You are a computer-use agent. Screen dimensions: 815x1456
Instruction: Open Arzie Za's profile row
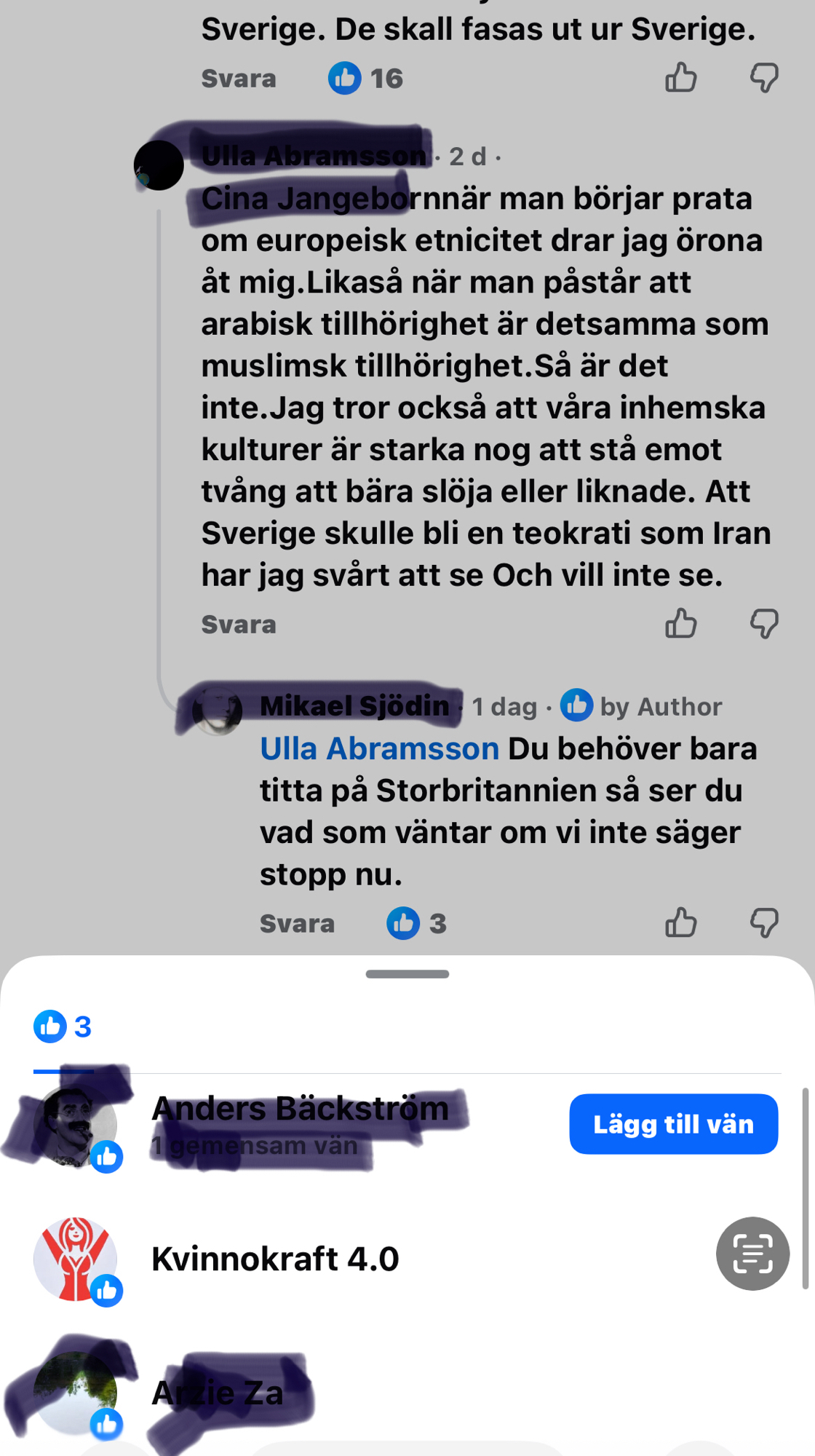pos(217,1393)
